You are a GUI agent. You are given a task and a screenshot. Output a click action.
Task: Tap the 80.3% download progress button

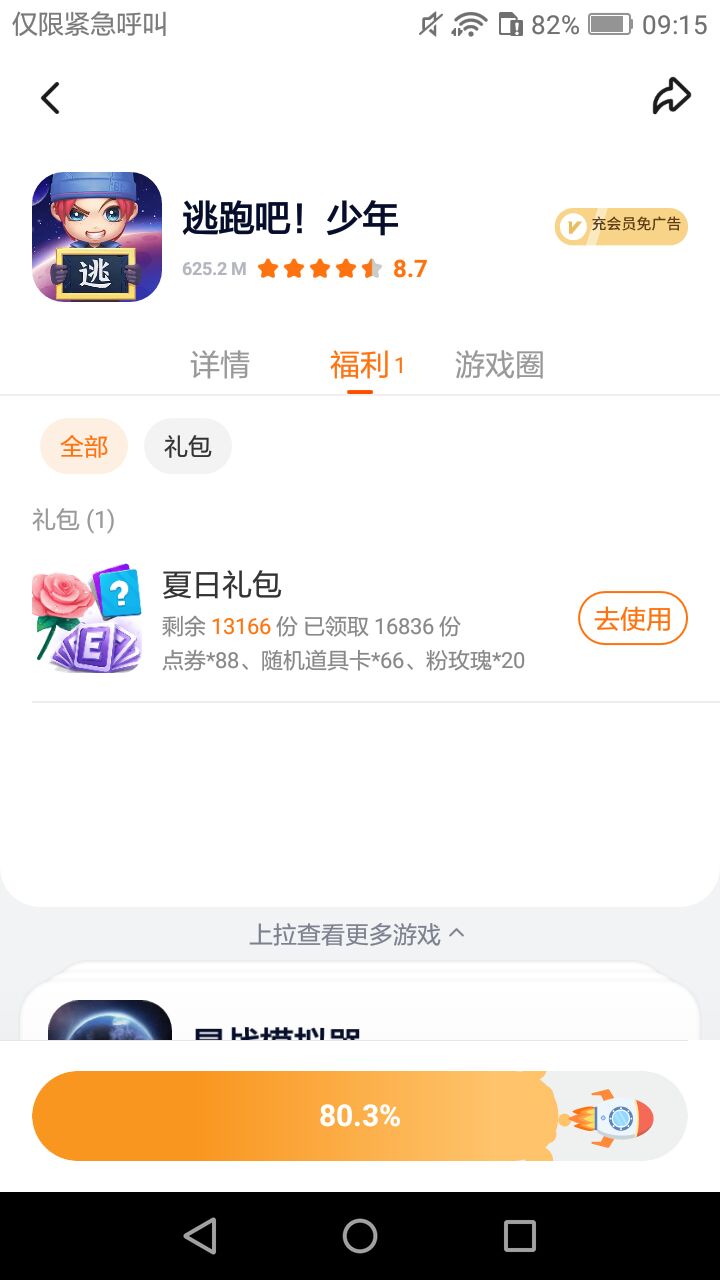(x=360, y=1116)
